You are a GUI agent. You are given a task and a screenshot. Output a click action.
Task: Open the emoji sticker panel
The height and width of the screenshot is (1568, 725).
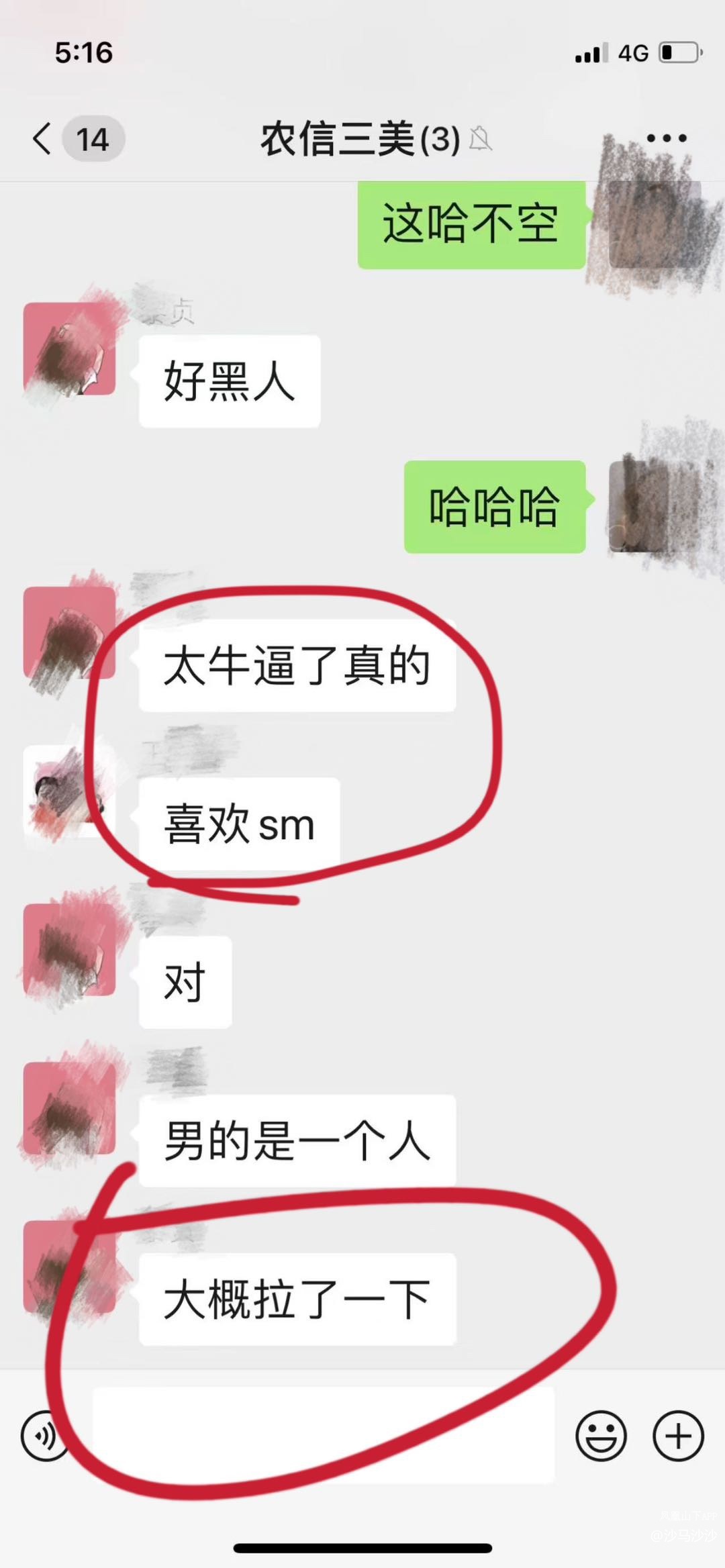point(601,1436)
